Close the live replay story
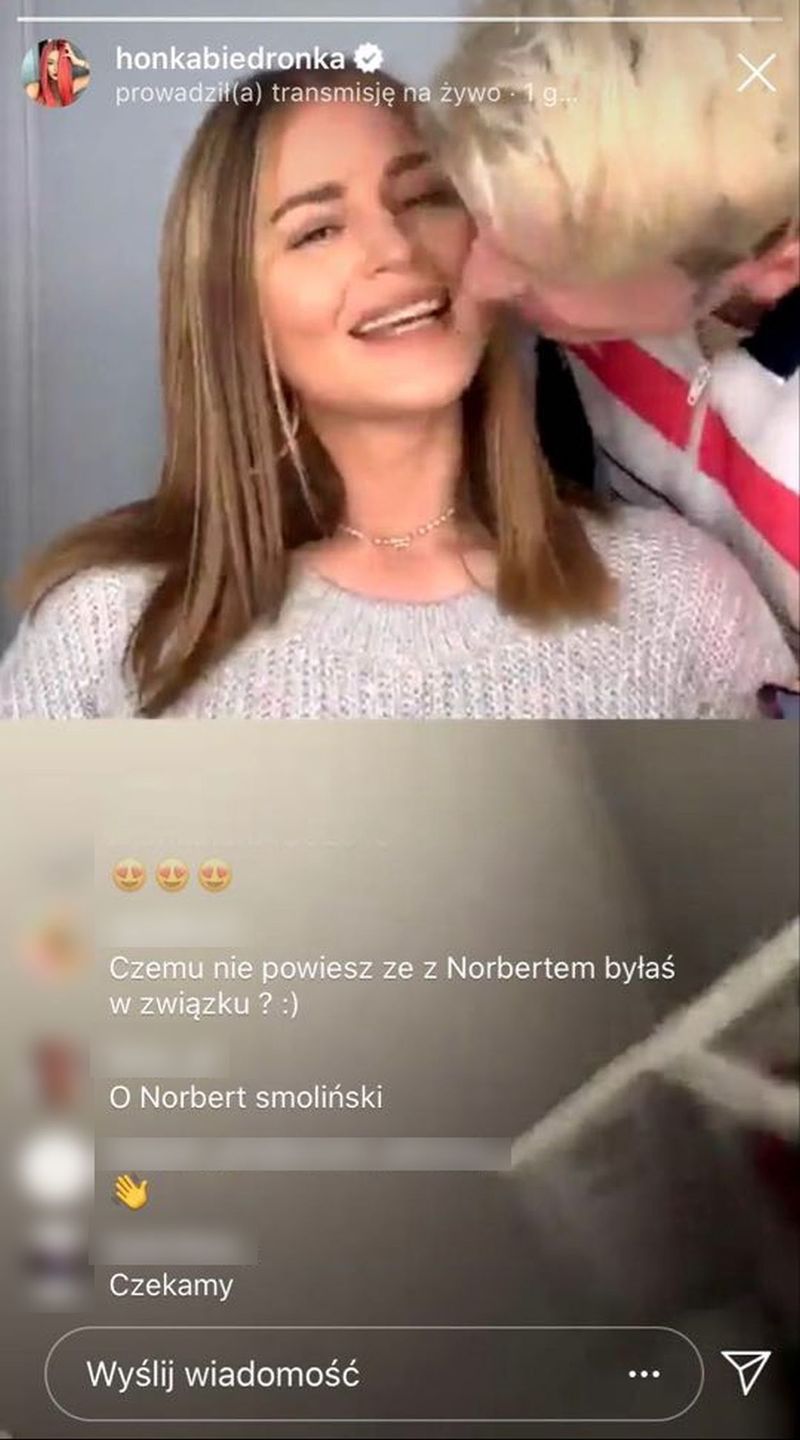800x1440 pixels. (x=756, y=73)
